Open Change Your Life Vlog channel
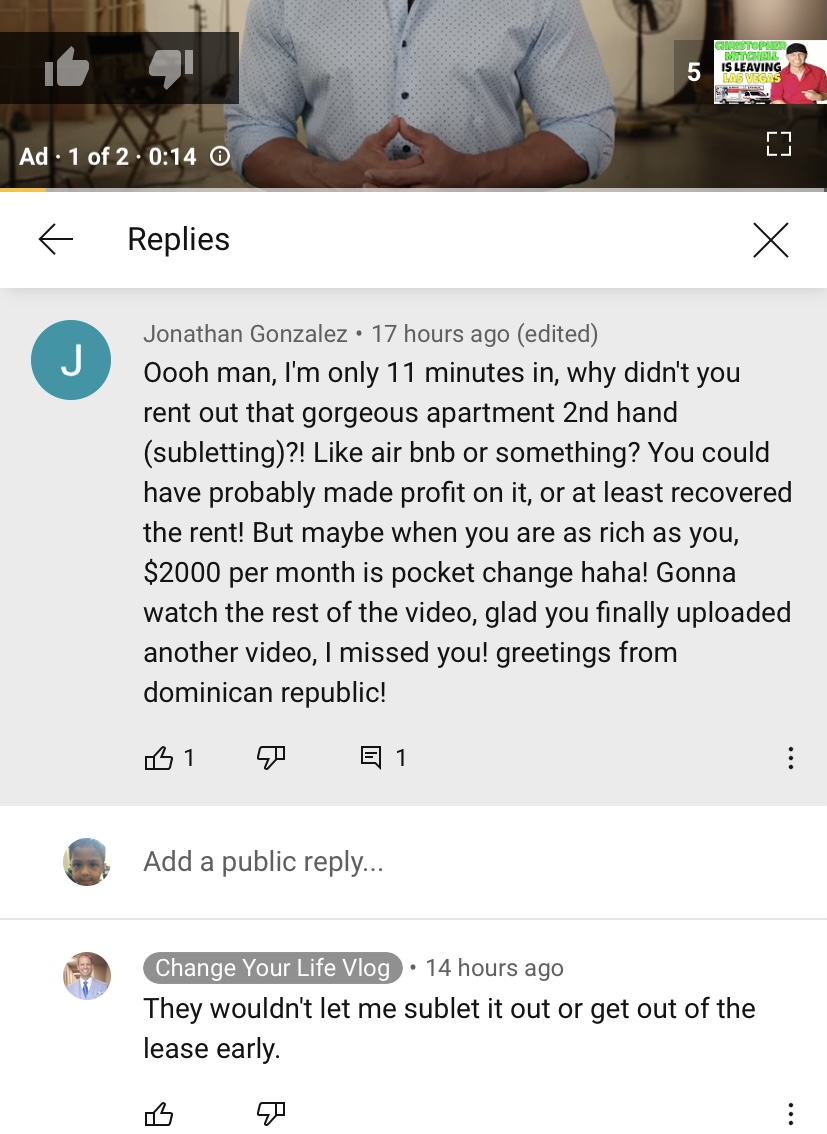This screenshot has width=827, height=1134. click(272, 968)
